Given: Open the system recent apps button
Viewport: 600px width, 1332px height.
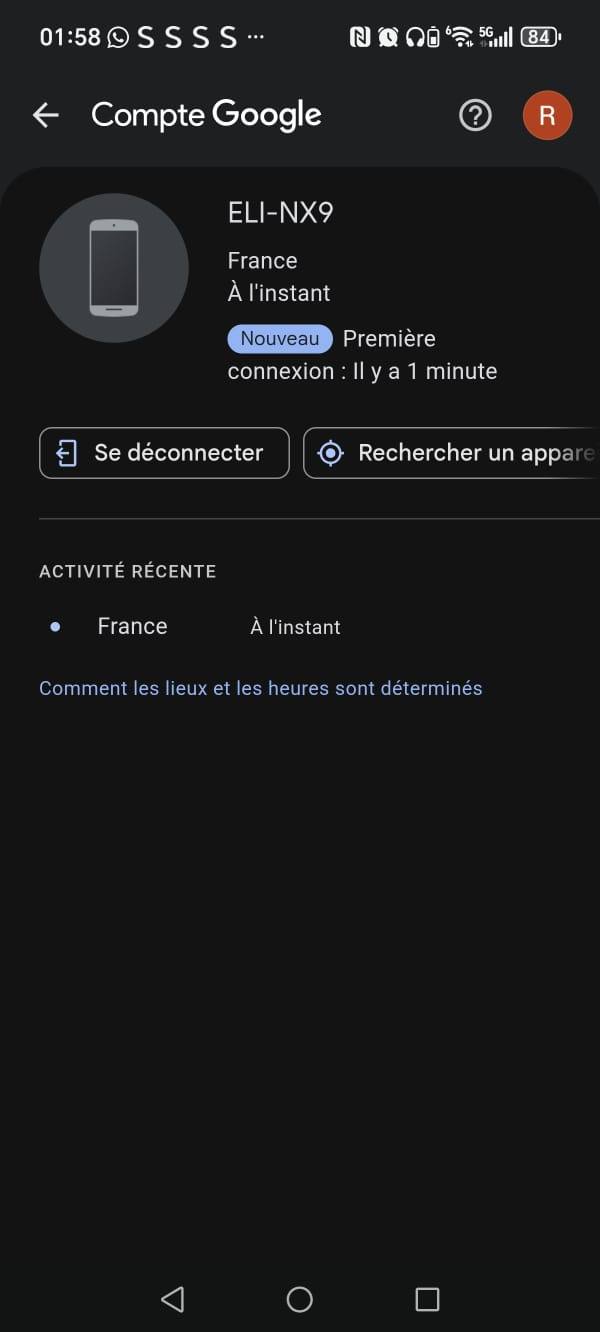Looking at the screenshot, I should pos(427,1299).
